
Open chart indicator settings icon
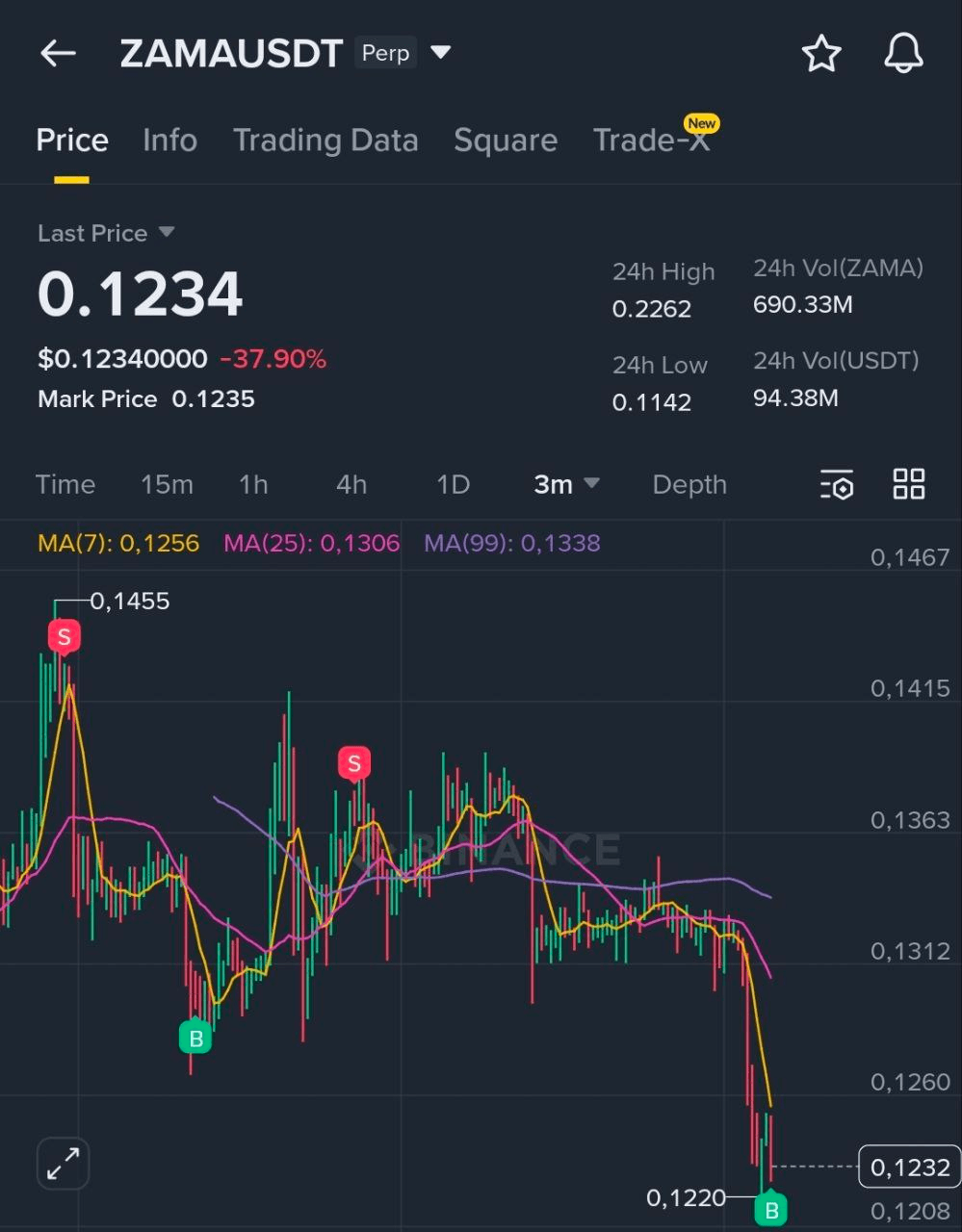pos(837,484)
